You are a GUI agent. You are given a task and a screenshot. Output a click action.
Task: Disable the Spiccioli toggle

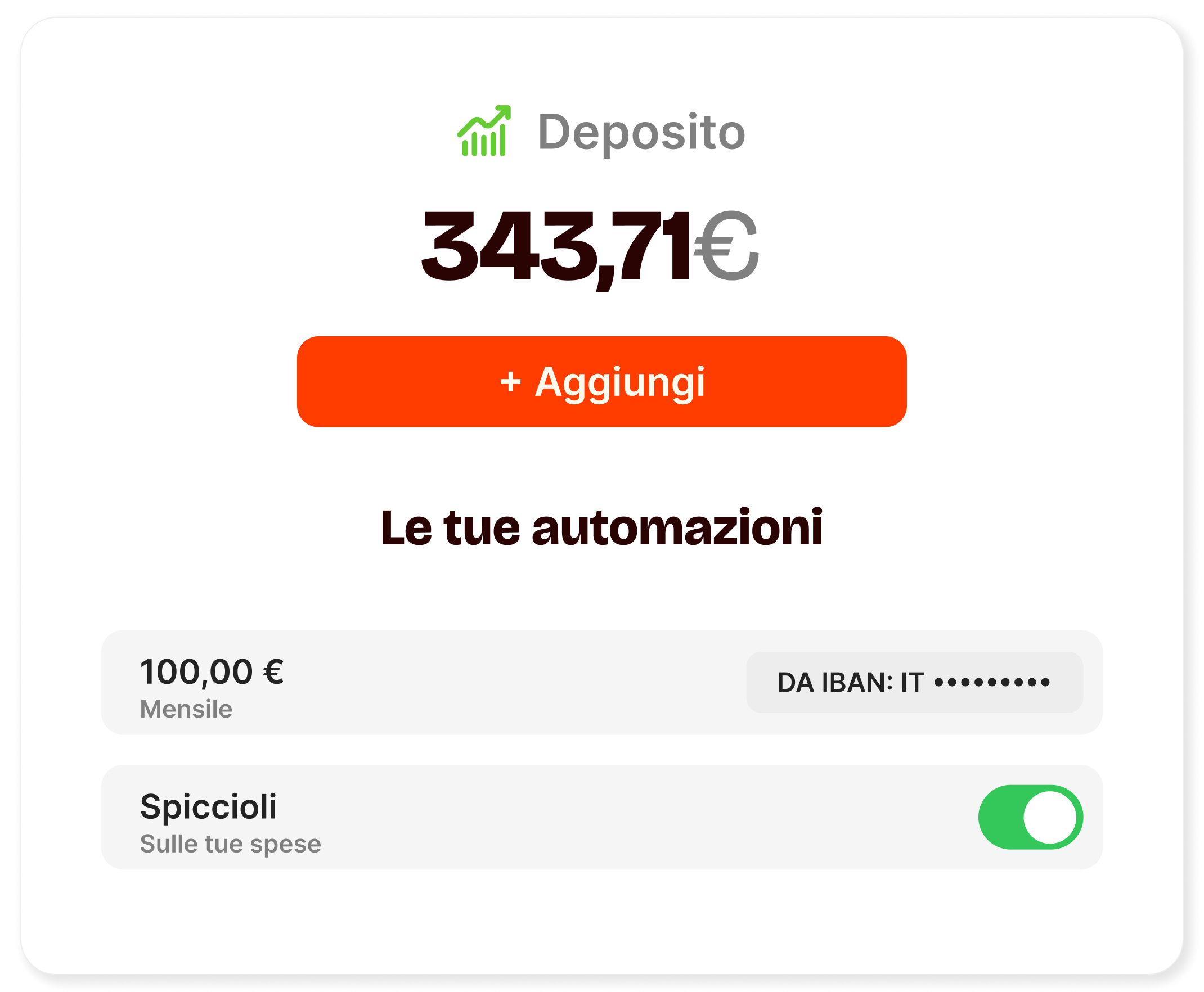1030,817
